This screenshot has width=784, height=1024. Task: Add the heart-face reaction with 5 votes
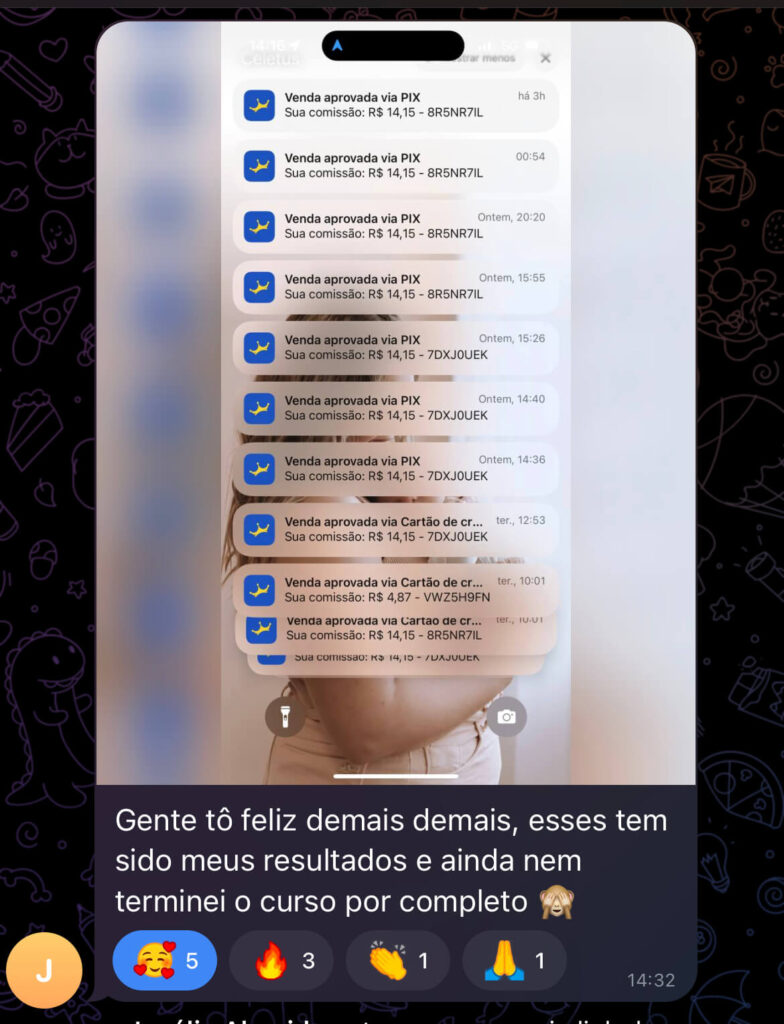click(164, 960)
